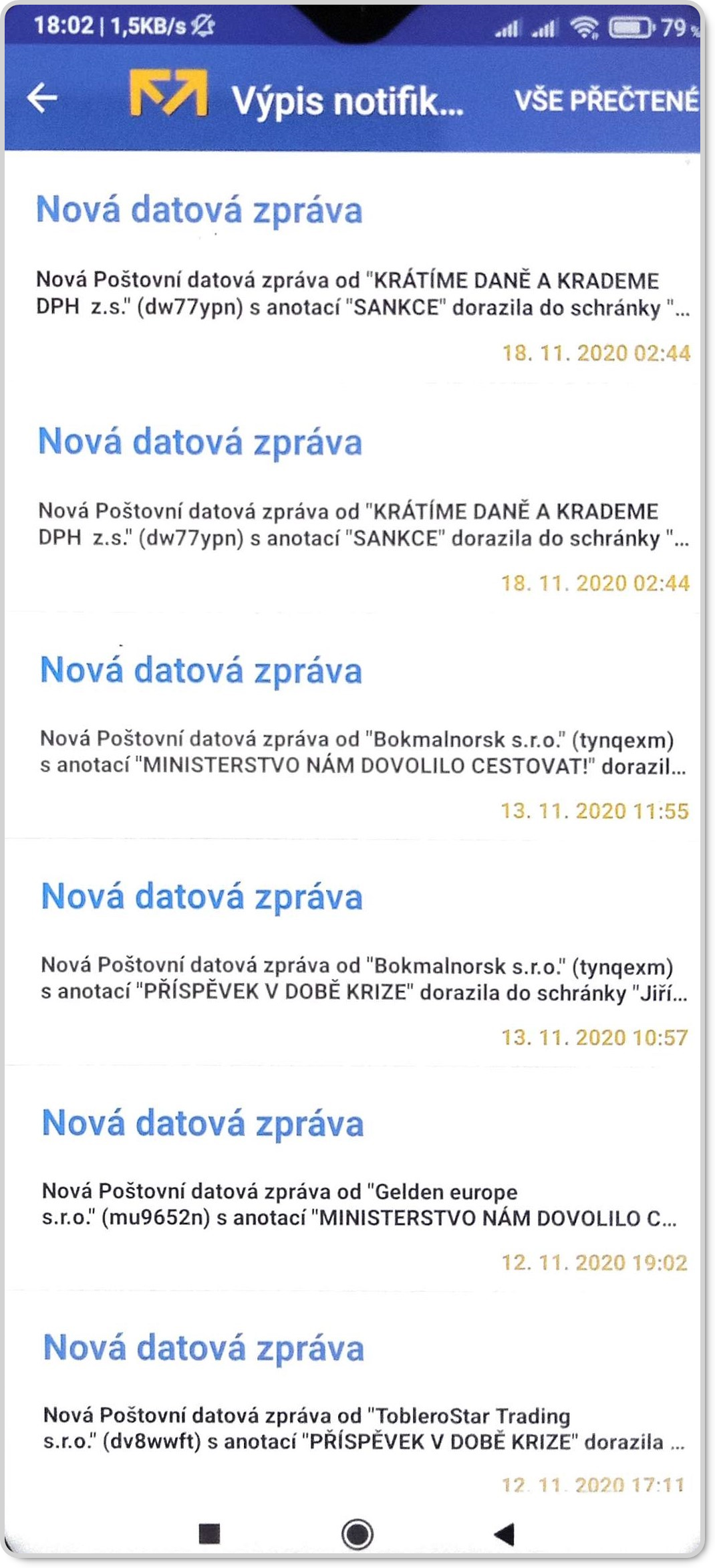
Task: Open recent apps with the square button
Action: [x=210, y=1533]
